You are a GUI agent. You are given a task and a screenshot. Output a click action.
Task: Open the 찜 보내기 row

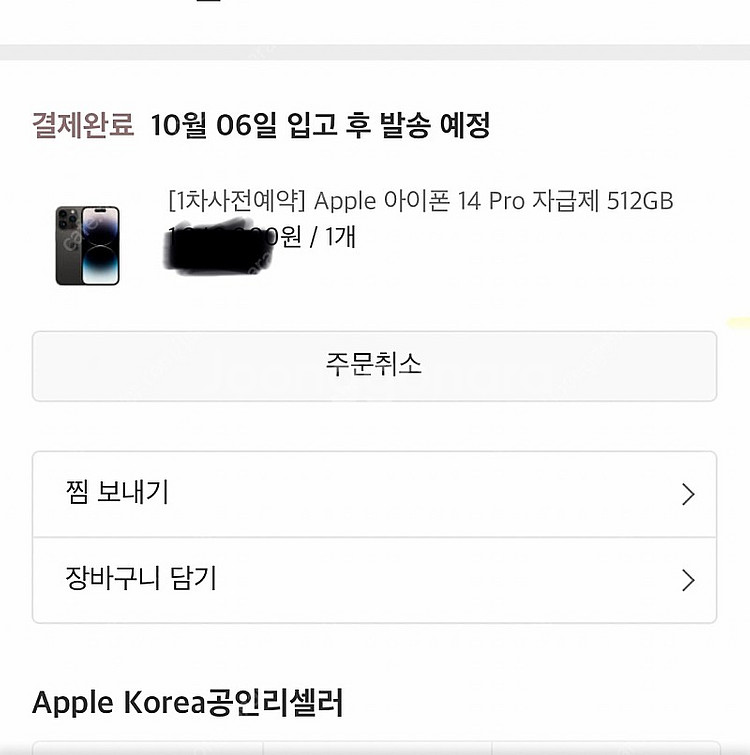(x=374, y=493)
